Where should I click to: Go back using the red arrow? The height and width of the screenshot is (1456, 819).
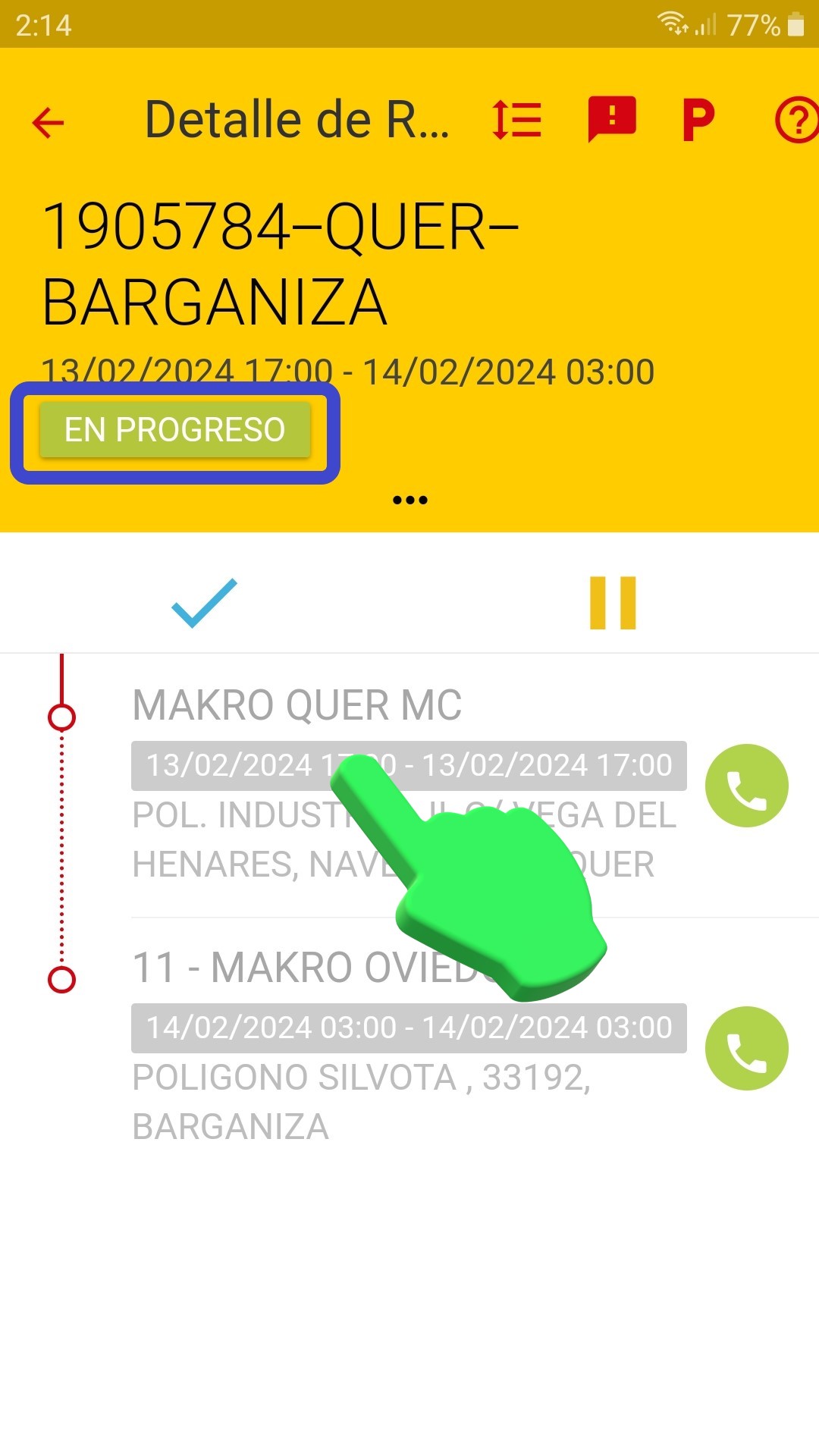(49, 122)
